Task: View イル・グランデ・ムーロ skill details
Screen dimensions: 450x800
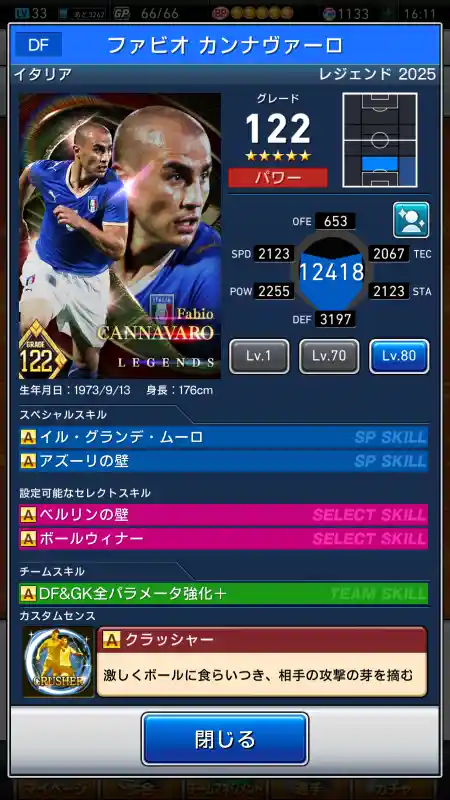Action: [223, 437]
